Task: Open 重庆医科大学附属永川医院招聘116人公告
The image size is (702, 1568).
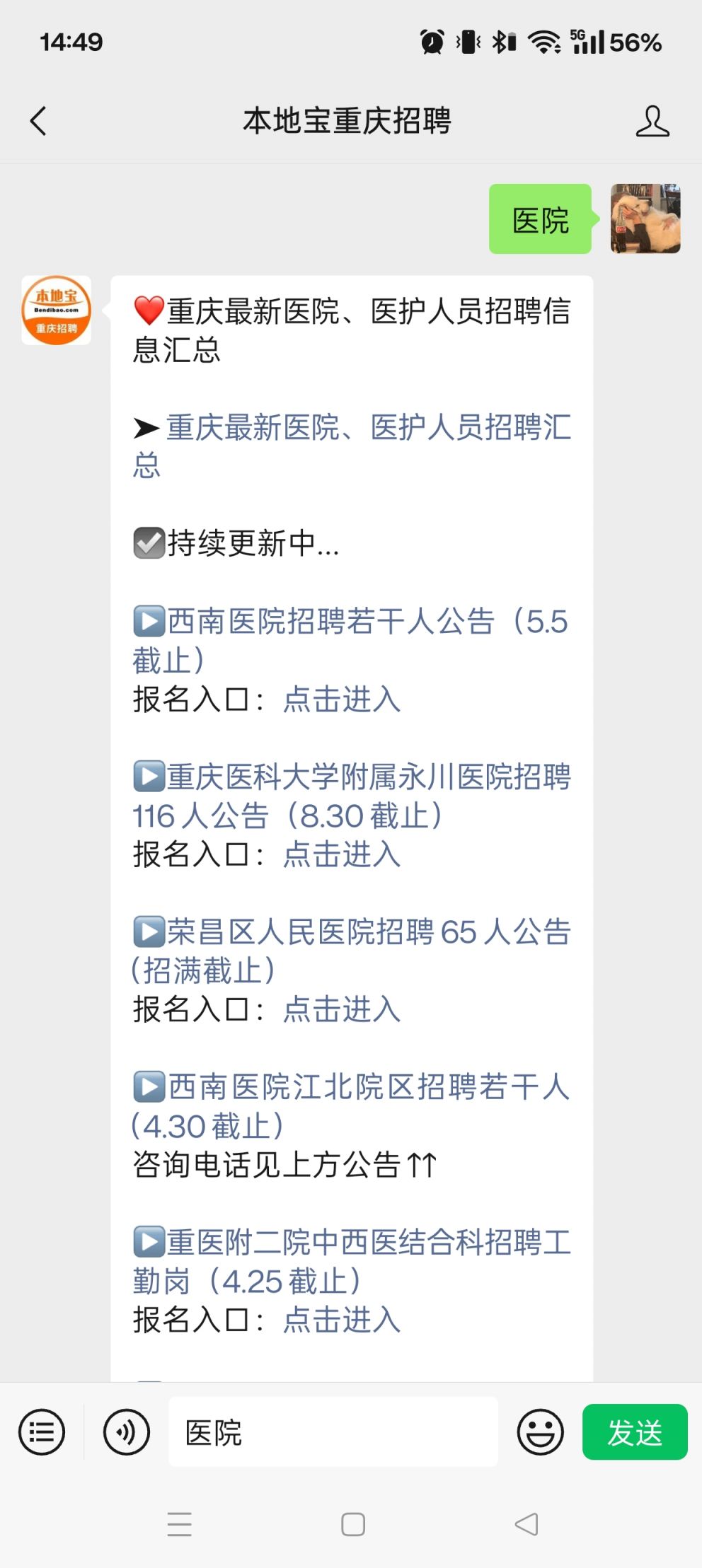Action: pos(368,778)
